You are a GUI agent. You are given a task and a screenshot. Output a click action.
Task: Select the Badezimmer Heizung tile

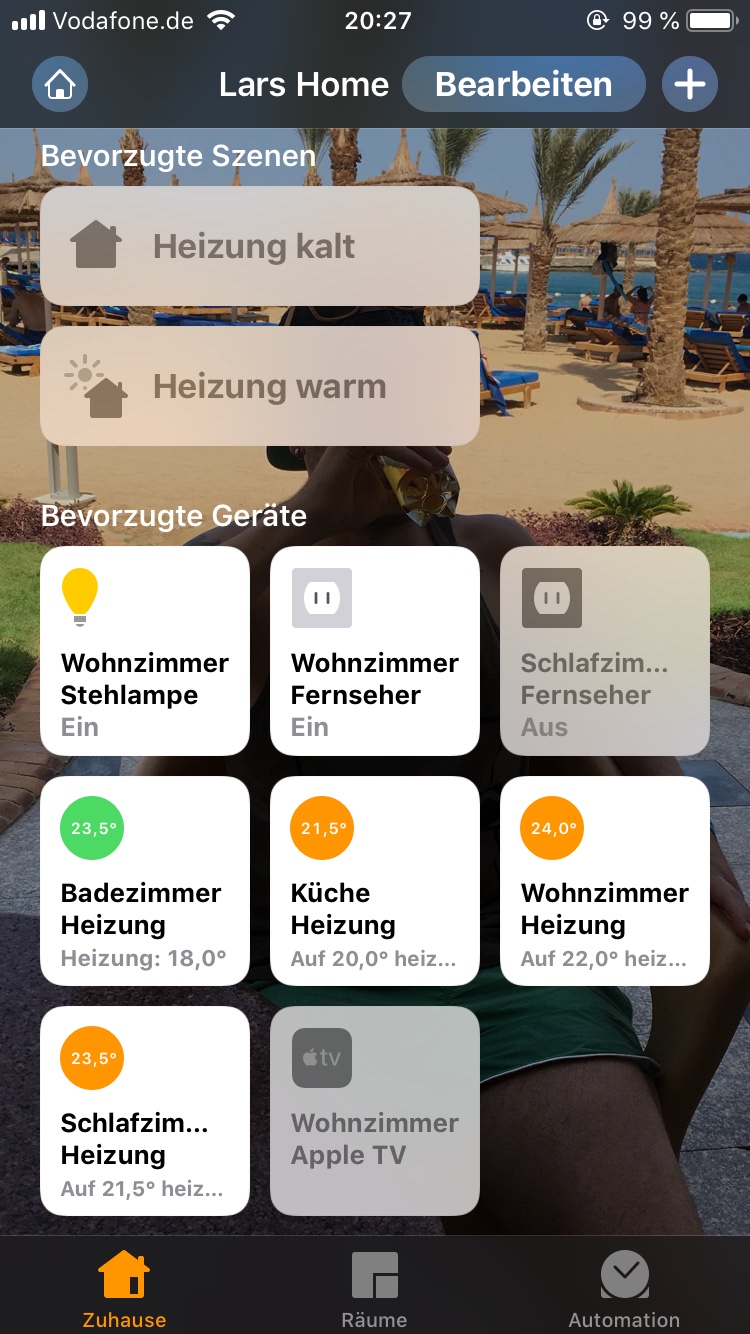[145, 881]
